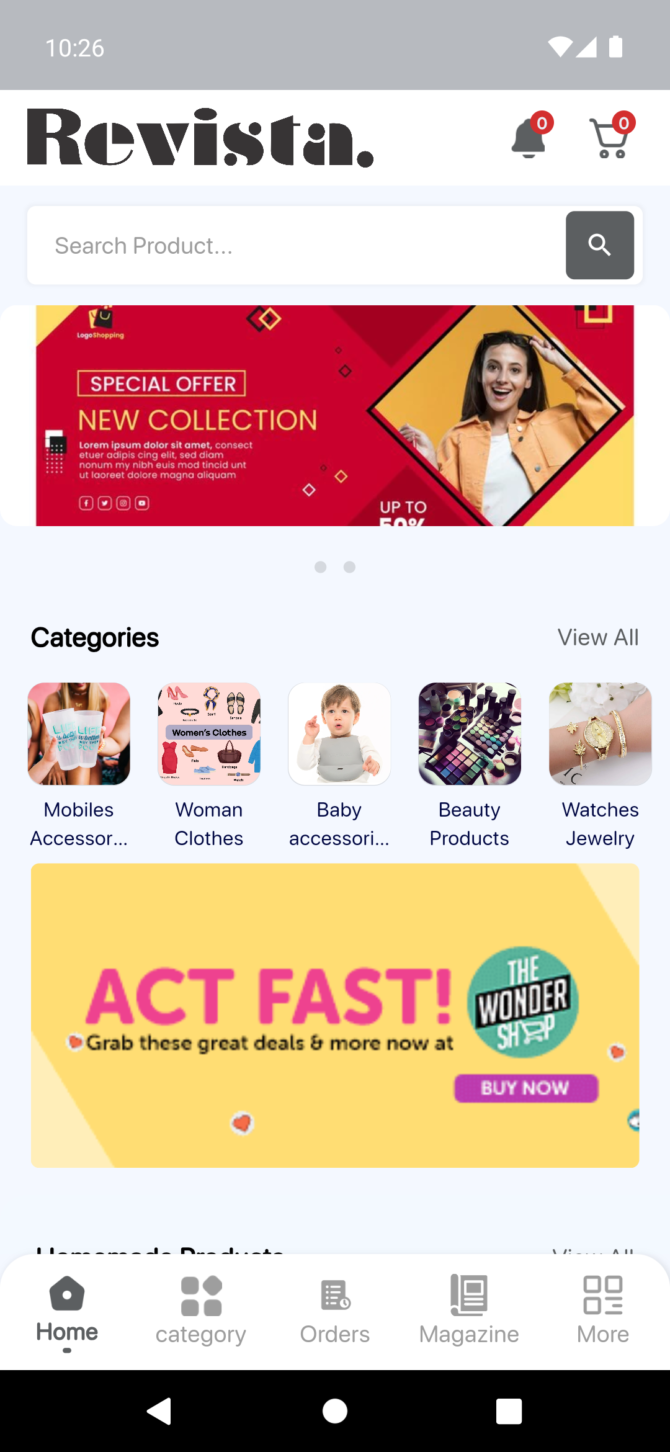
Task: Tap the magnifier search button
Action: coord(600,245)
